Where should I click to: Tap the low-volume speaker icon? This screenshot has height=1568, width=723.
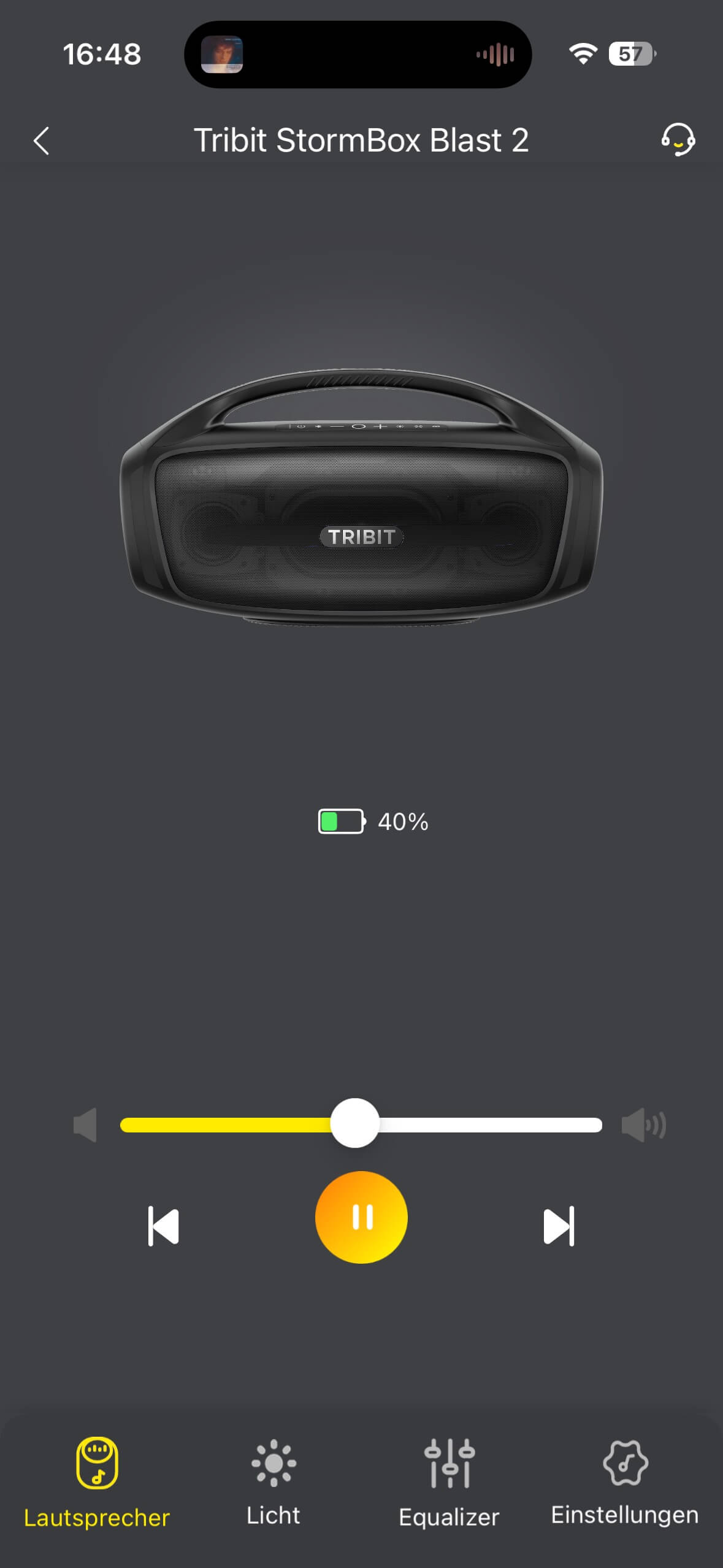85,1124
